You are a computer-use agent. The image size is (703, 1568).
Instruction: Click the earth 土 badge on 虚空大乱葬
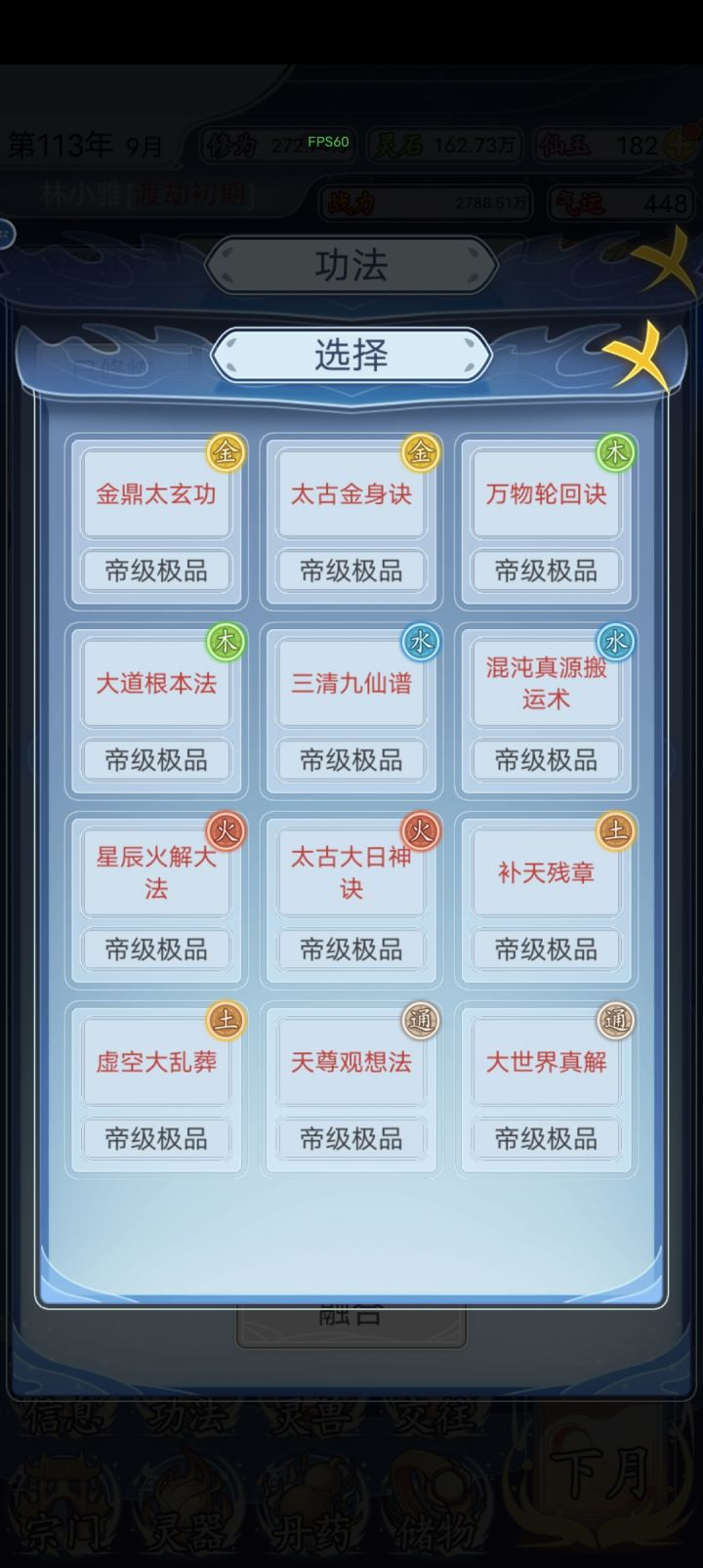225,1020
